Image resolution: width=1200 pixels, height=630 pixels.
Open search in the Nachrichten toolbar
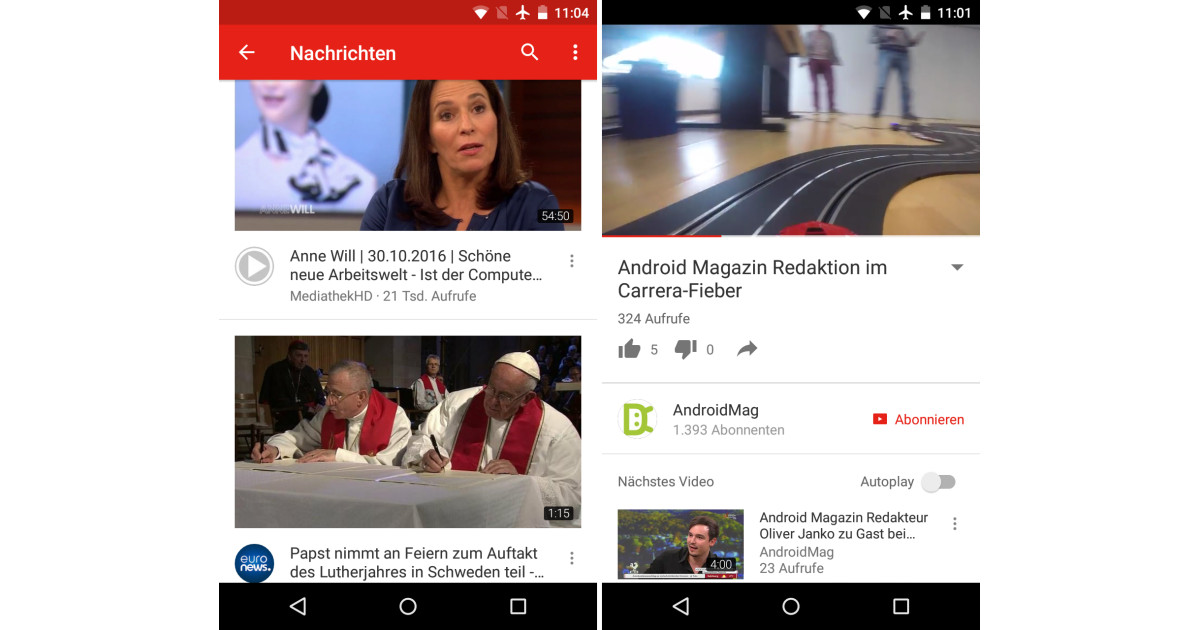(x=530, y=53)
